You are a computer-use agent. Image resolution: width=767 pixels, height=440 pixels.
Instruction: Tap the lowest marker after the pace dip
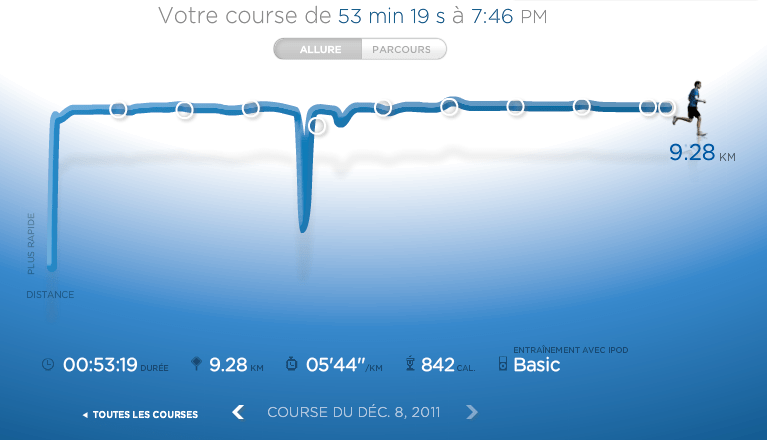[317, 126]
